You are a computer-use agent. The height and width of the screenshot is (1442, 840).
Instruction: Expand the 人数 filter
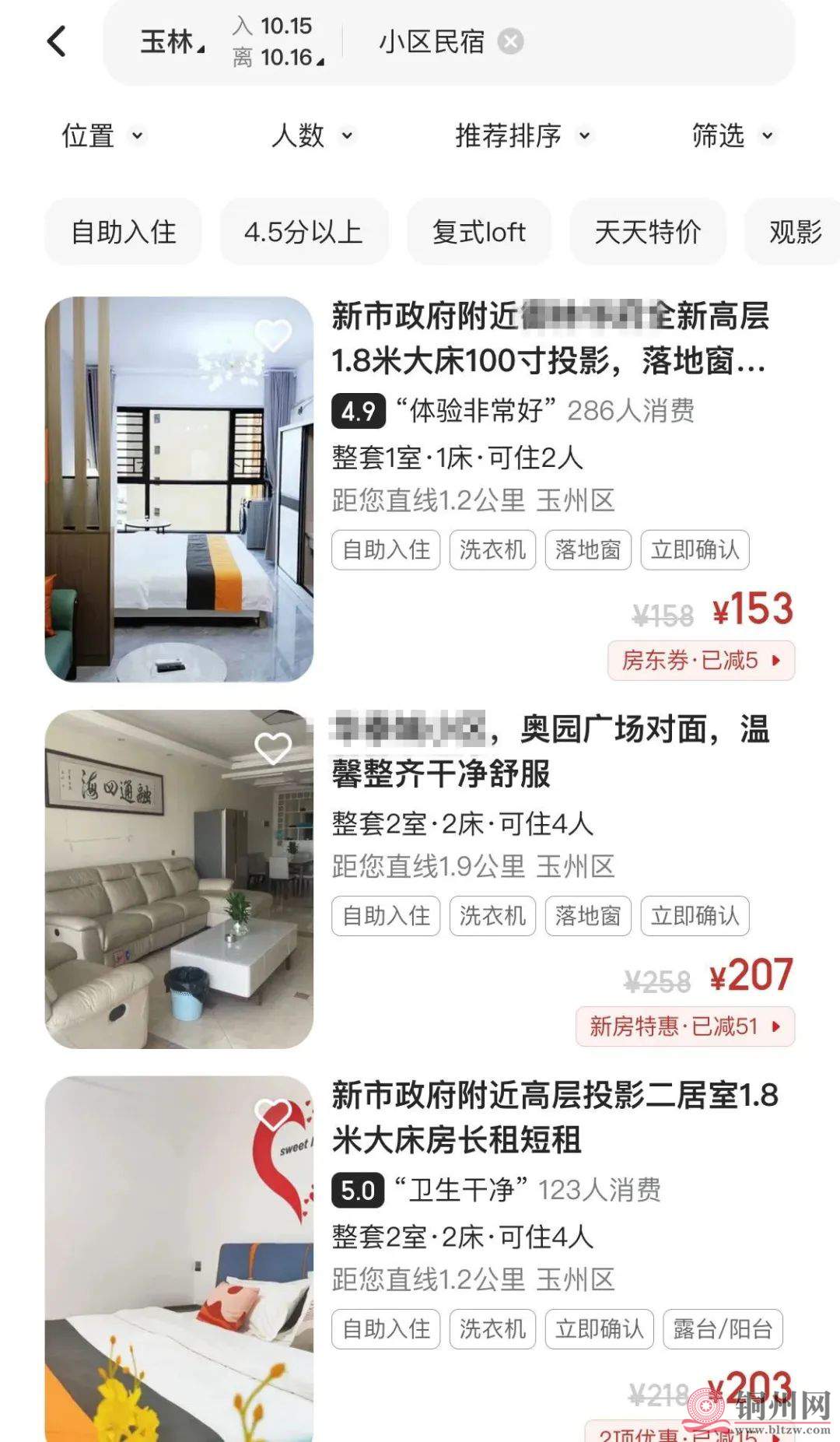coord(313,135)
